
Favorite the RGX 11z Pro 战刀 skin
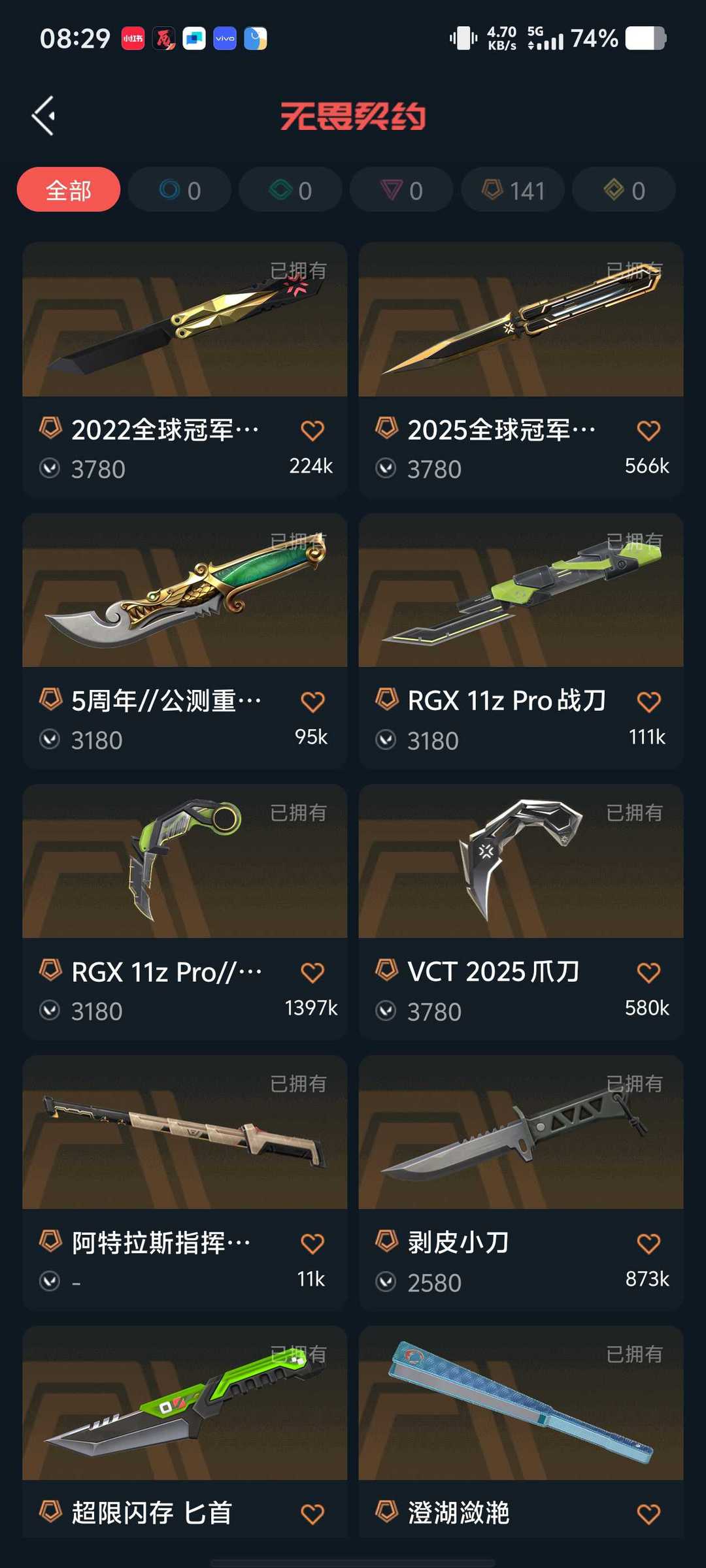click(x=648, y=702)
